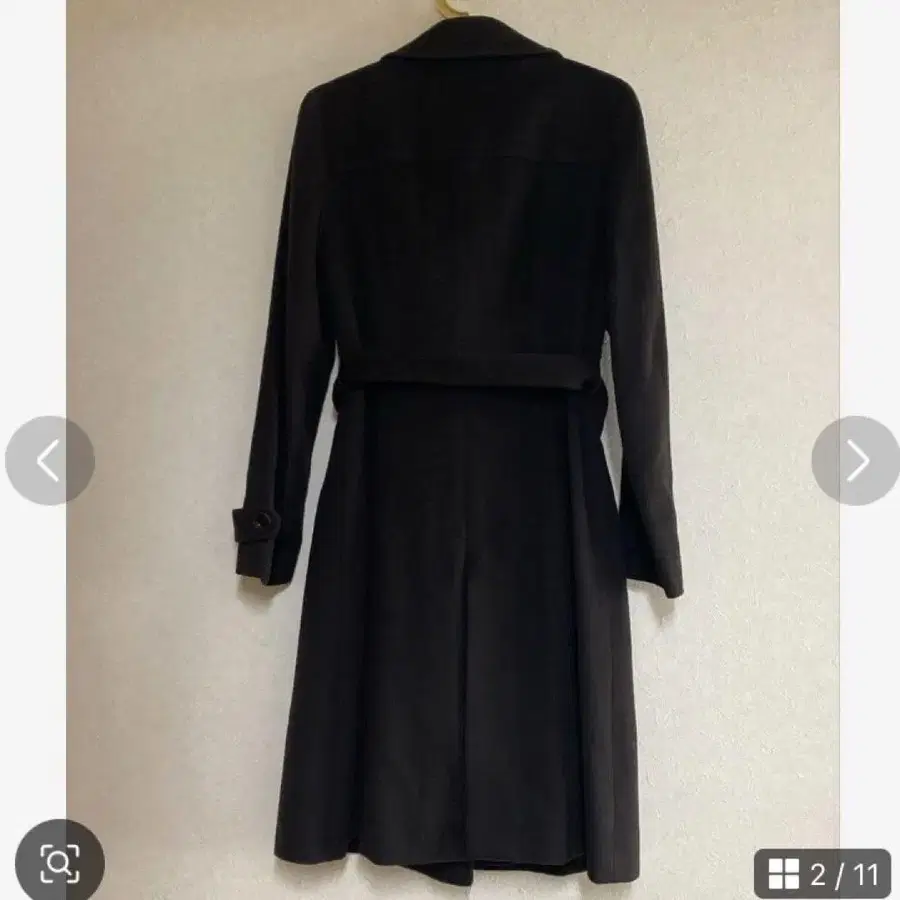Open the image search icon
The height and width of the screenshot is (900, 900).
(60, 863)
